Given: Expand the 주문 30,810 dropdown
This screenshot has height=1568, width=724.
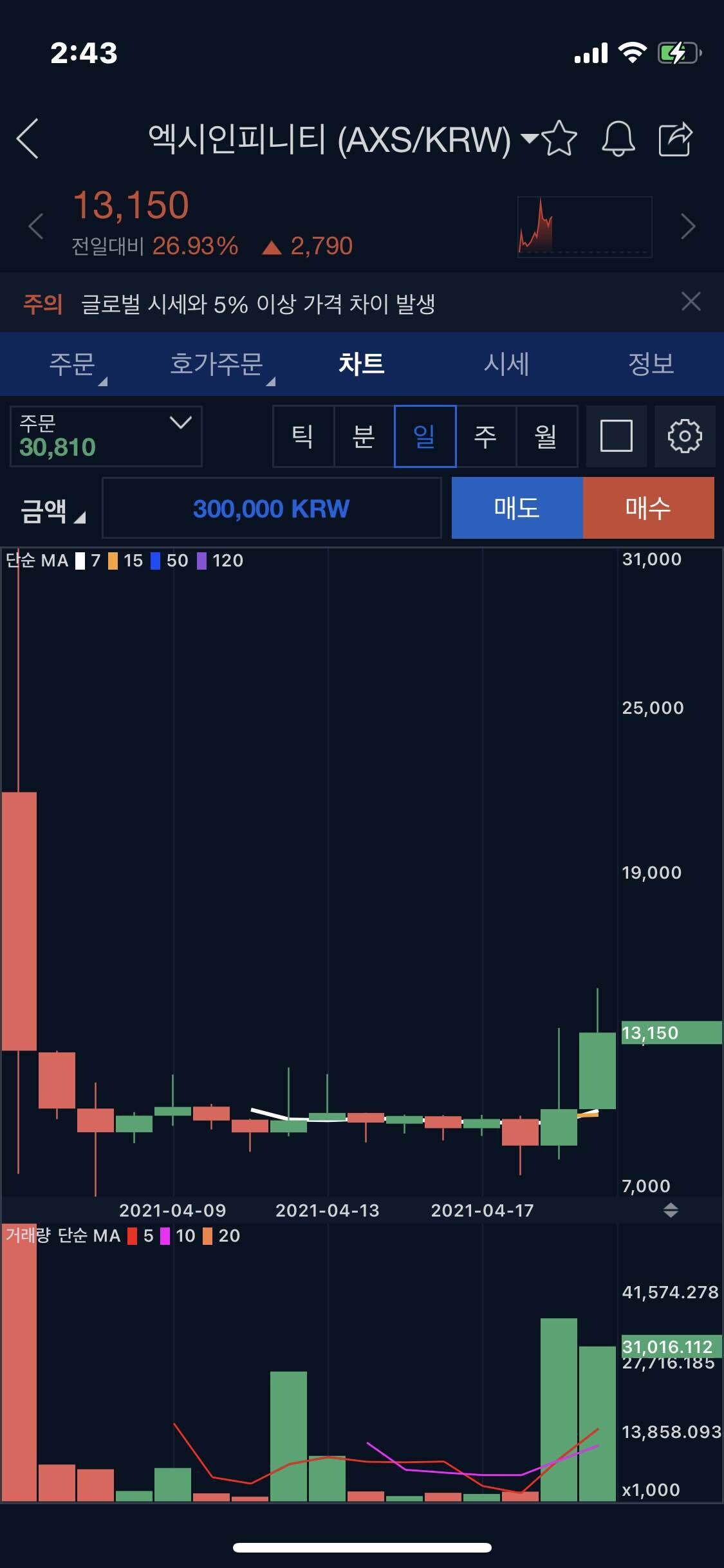Looking at the screenshot, I should 106,436.
